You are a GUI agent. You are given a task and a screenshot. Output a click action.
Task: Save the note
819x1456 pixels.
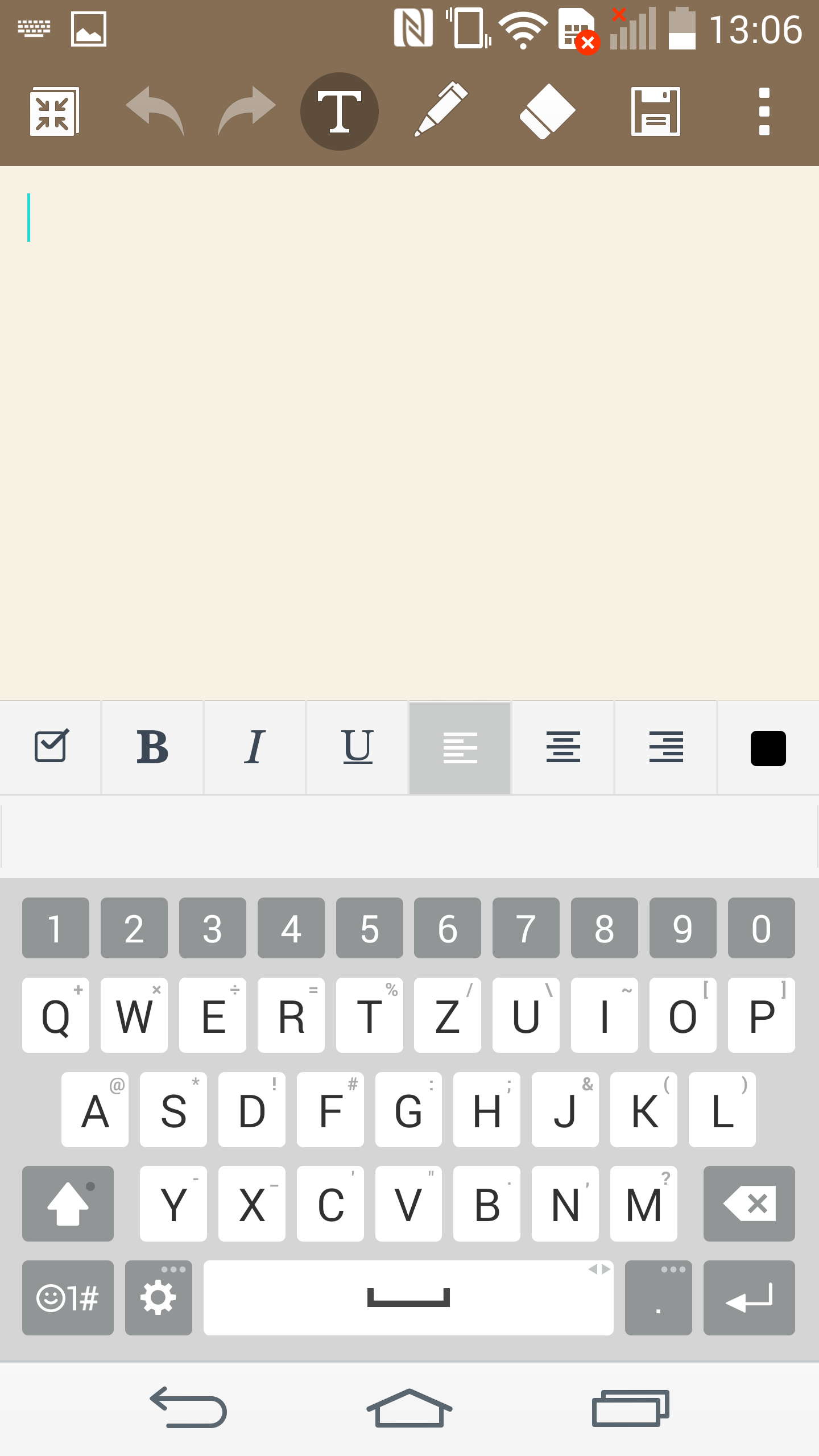point(655,111)
